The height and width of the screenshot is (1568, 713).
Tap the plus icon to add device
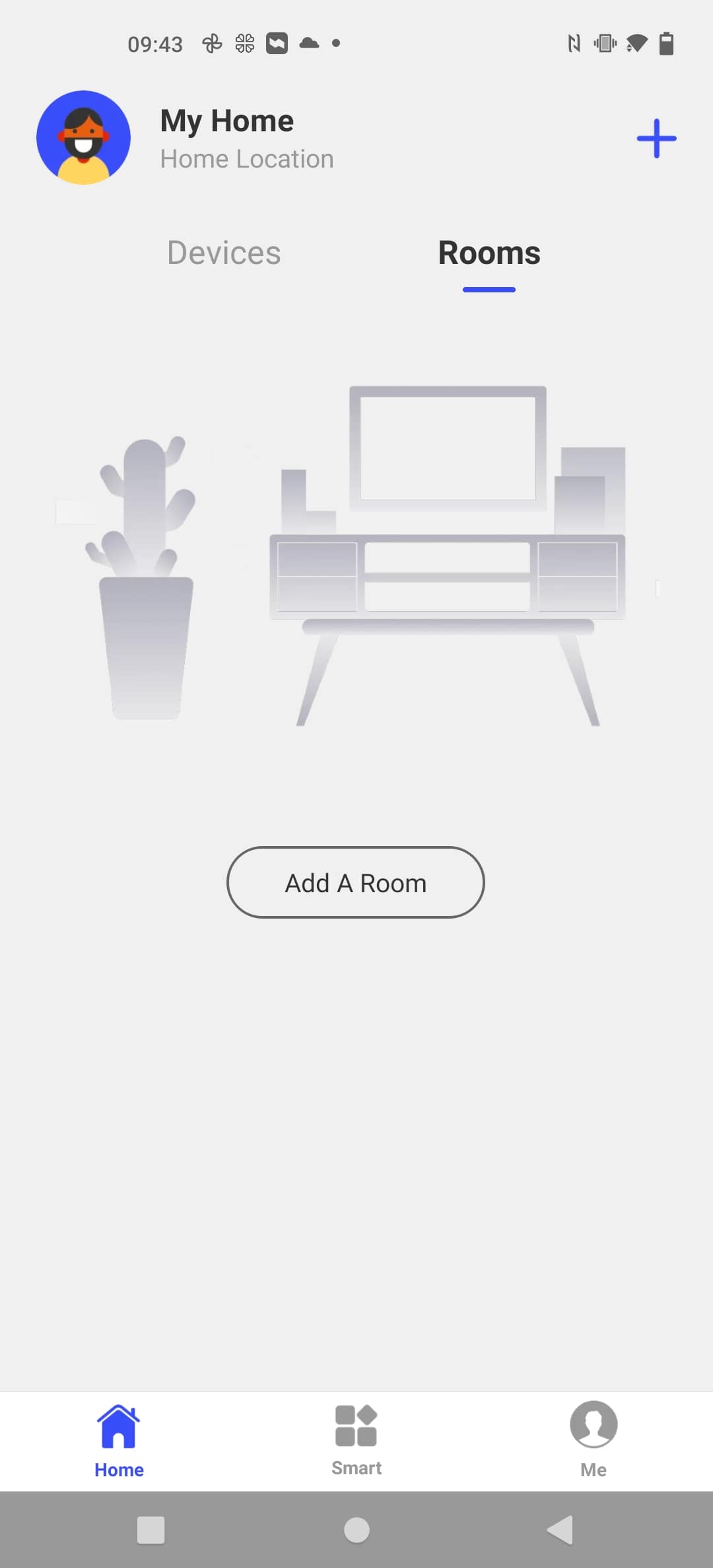tap(656, 139)
